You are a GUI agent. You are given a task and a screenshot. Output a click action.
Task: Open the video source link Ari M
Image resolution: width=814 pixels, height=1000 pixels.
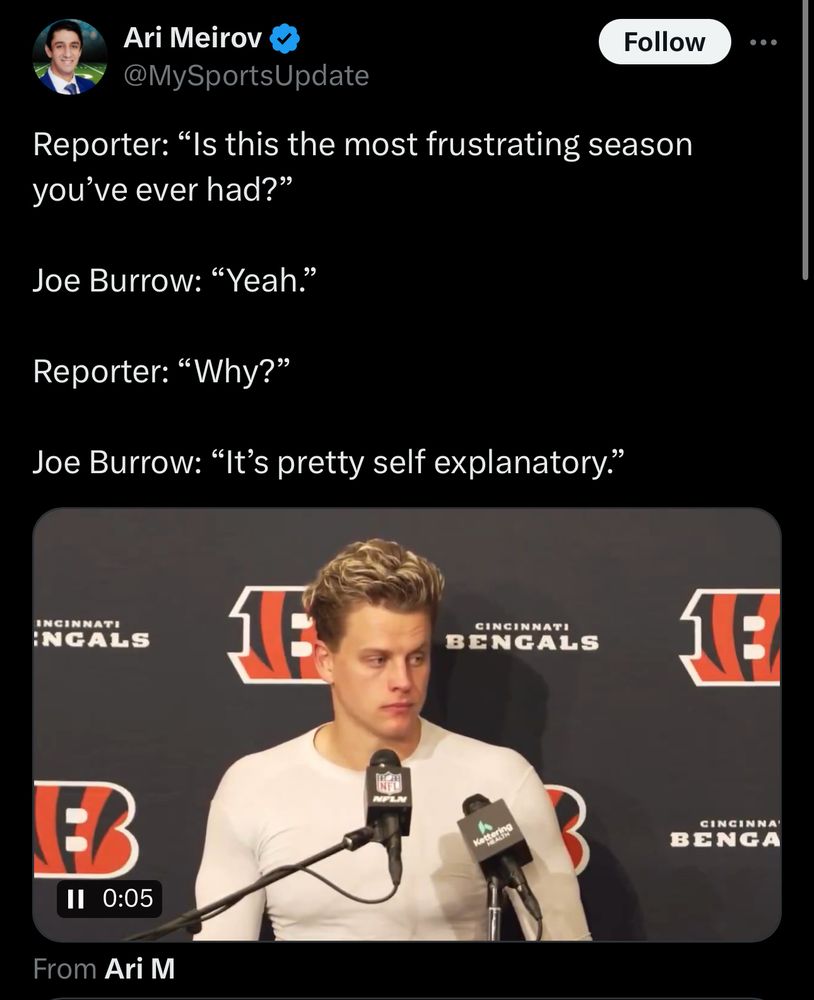tap(139, 969)
